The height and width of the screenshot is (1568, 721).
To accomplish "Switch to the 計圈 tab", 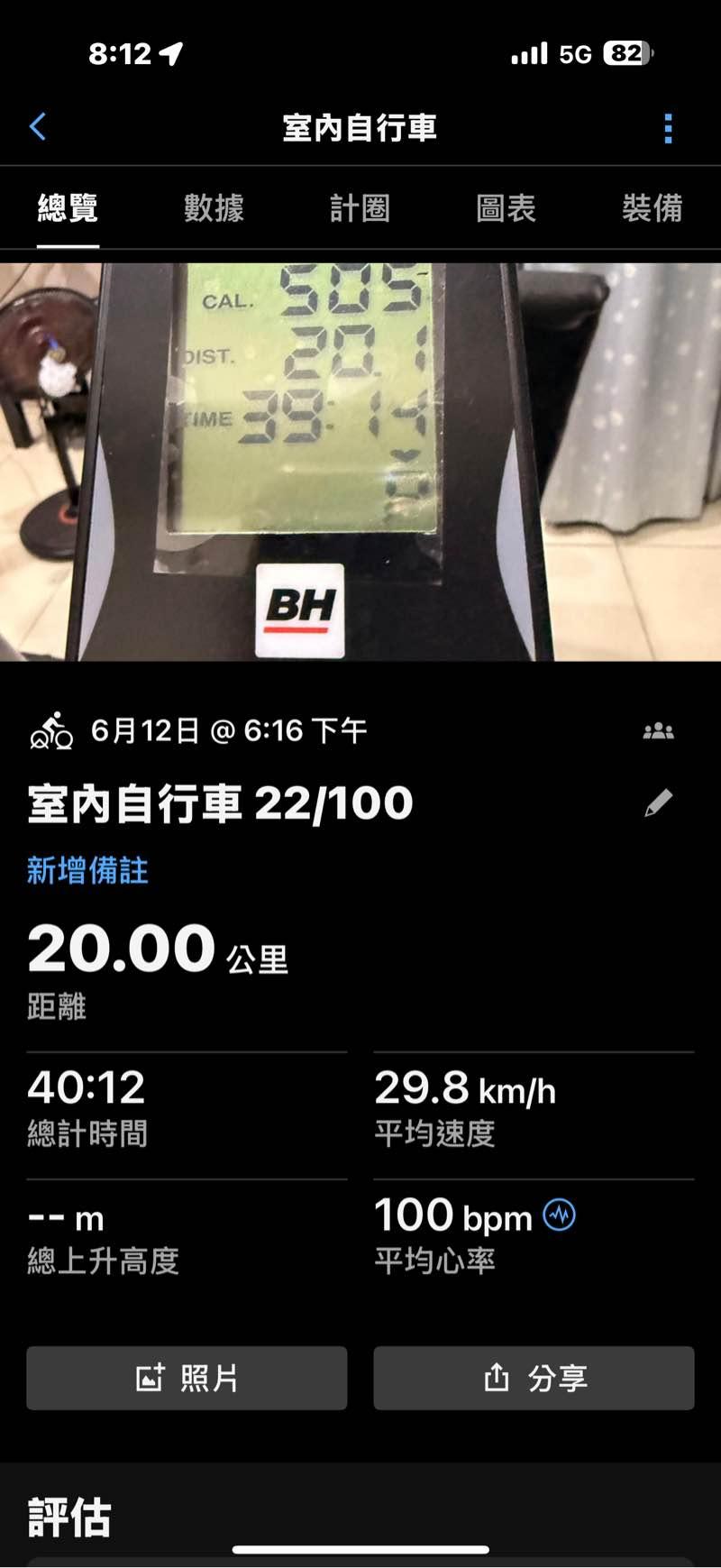I will point(360,208).
